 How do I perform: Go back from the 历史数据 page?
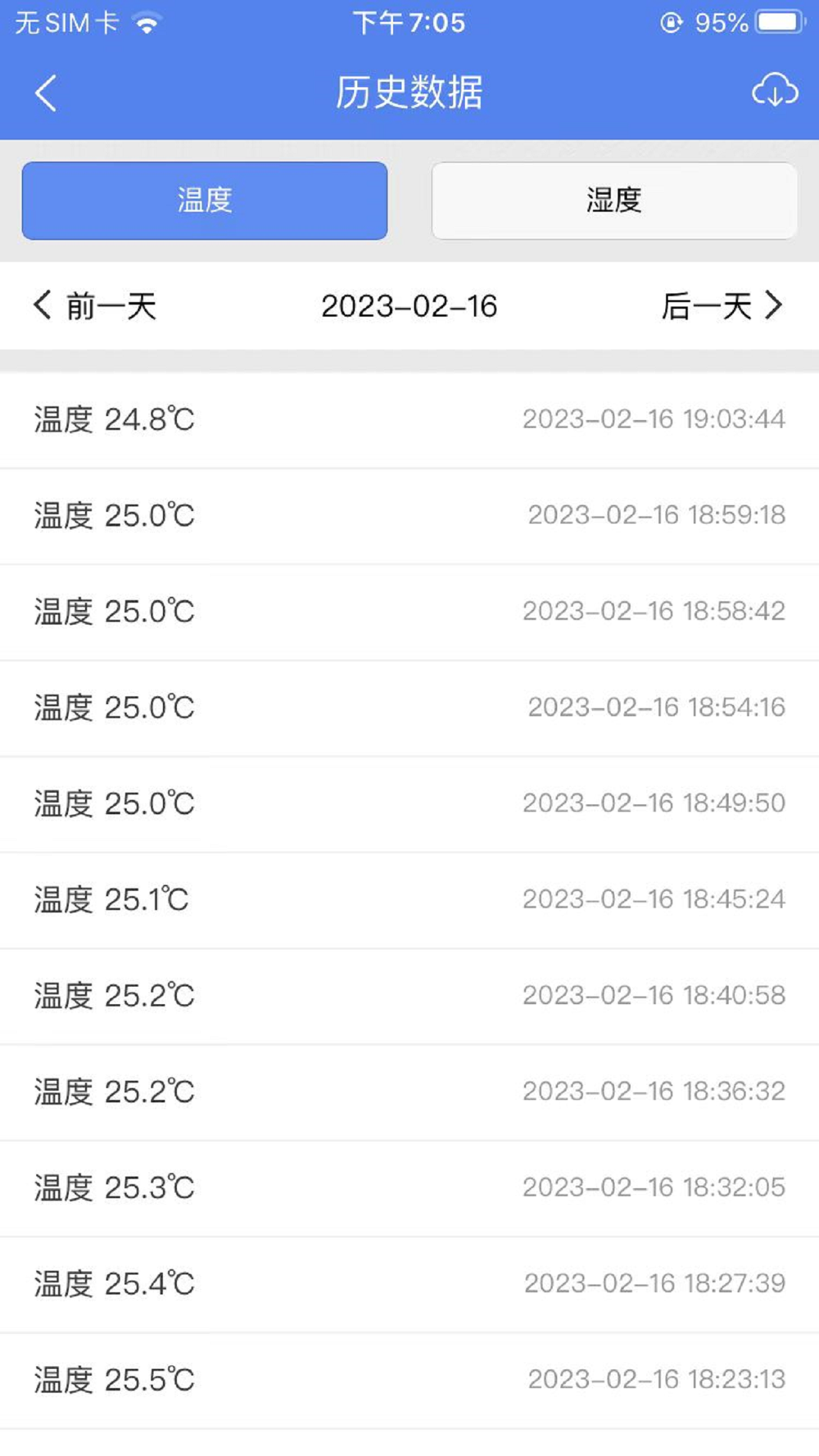[46, 93]
